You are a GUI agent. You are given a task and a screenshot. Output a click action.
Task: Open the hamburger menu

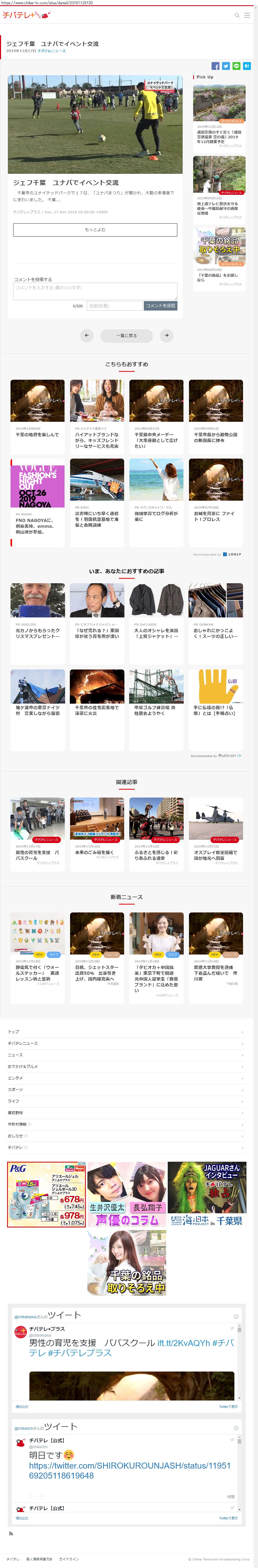click(x=247, y=15)
